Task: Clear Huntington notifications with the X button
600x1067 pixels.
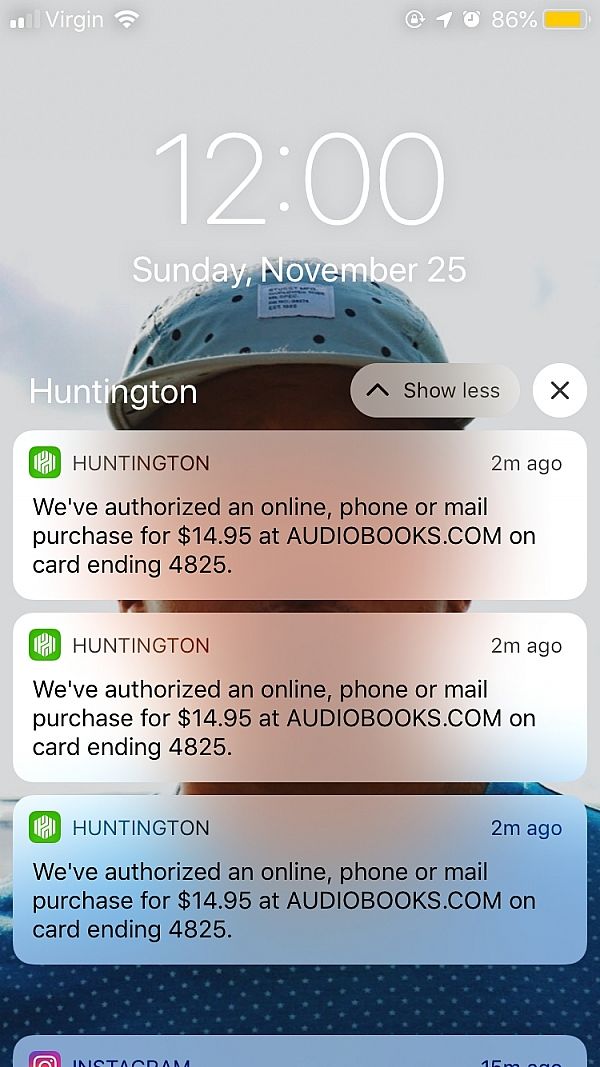Action: [x=559, y=391]
